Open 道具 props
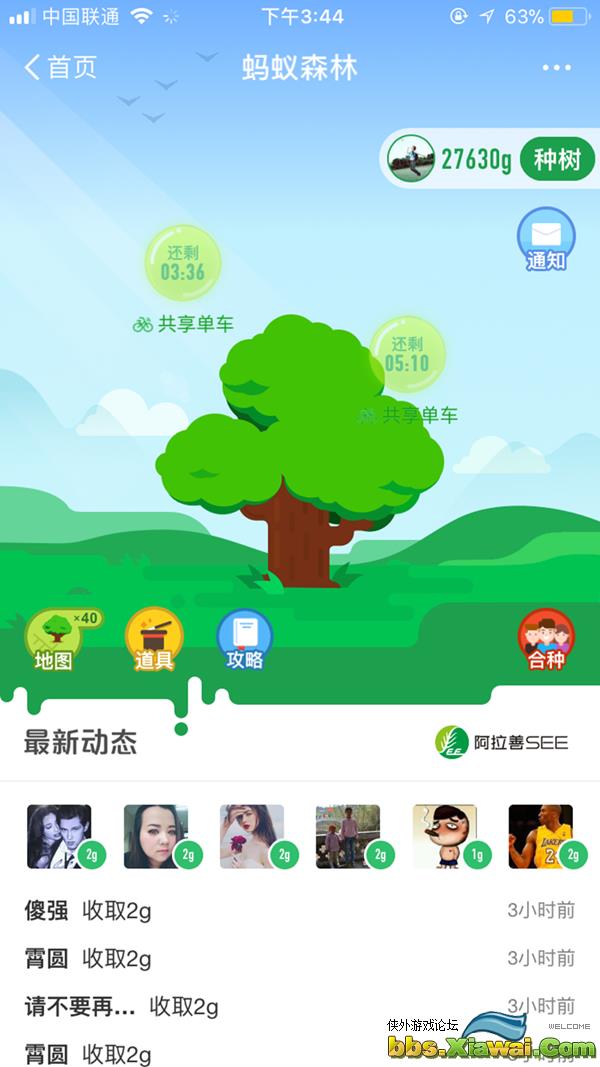 click(x=154, y=640)
